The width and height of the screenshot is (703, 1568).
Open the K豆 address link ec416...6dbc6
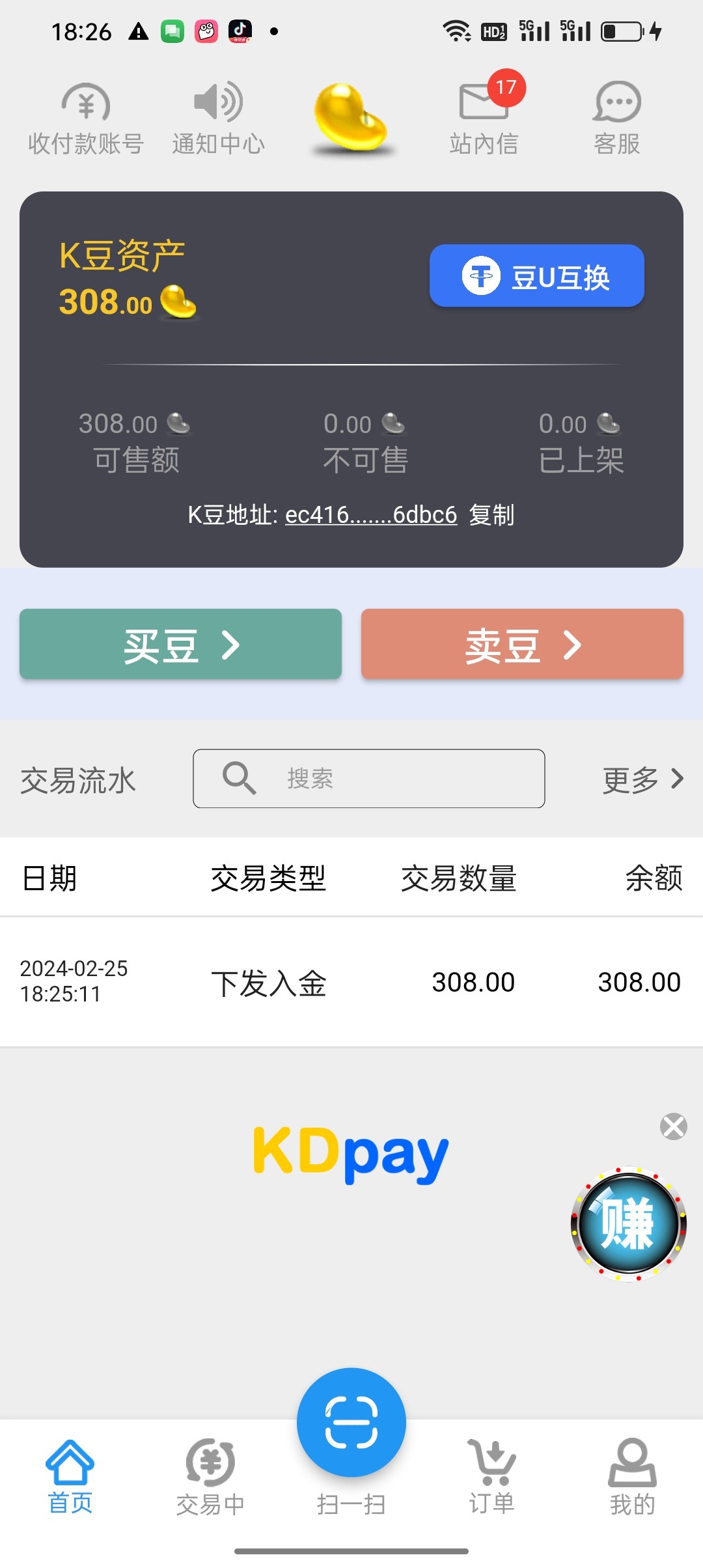[x=371, y=515]
